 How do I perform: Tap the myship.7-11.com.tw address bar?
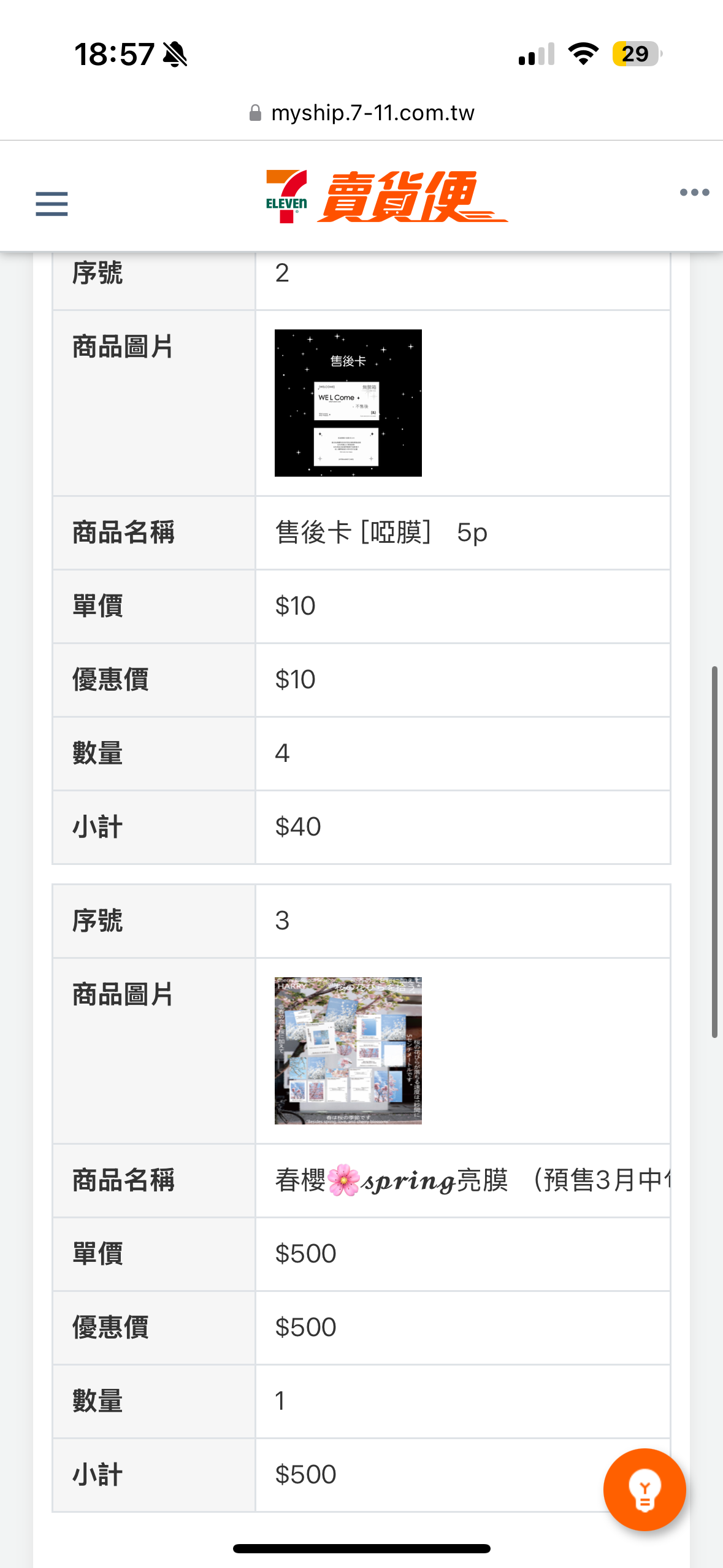[362, 113]
